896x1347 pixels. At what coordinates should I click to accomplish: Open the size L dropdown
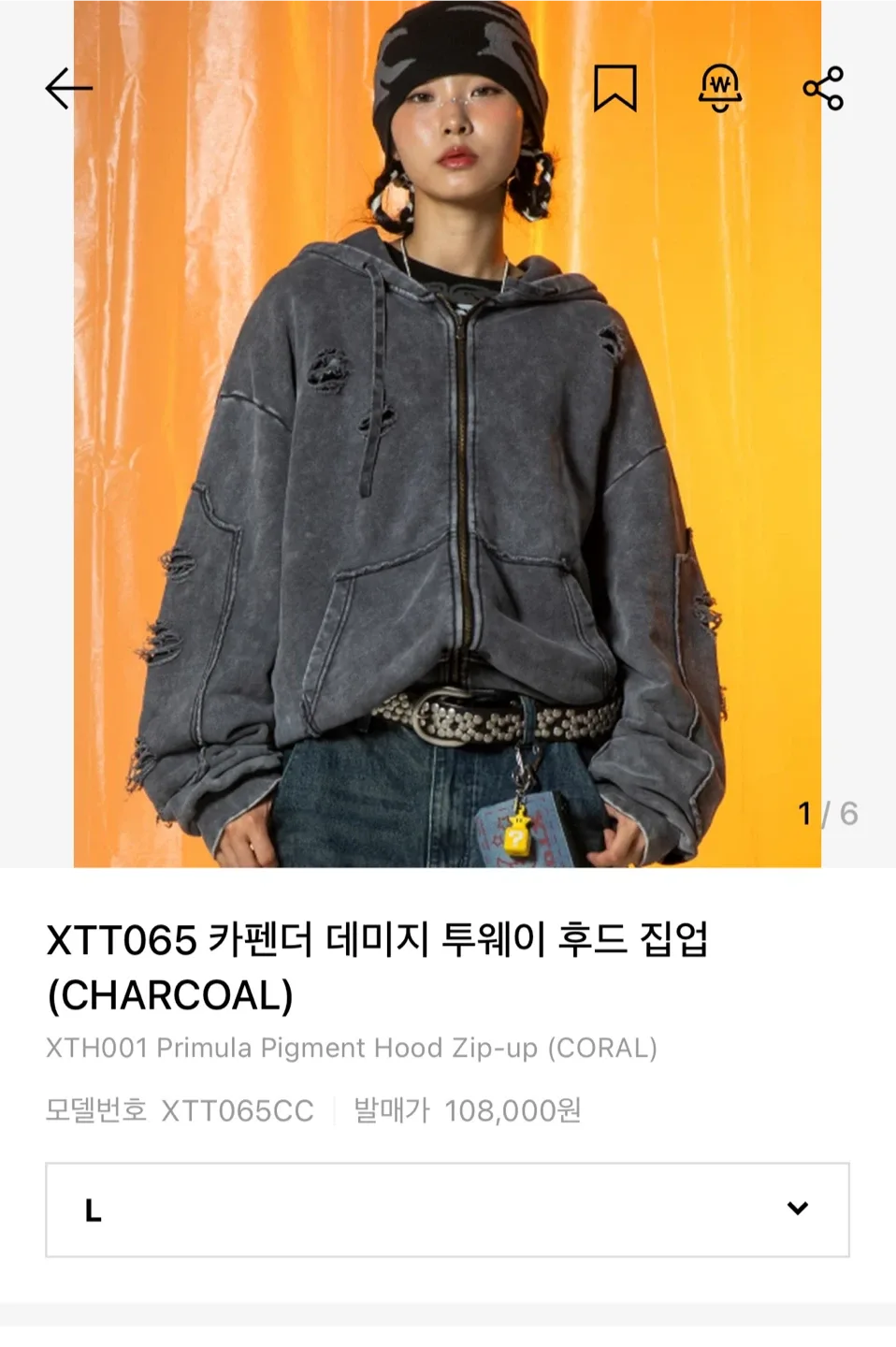click(x=447, y=1209)
